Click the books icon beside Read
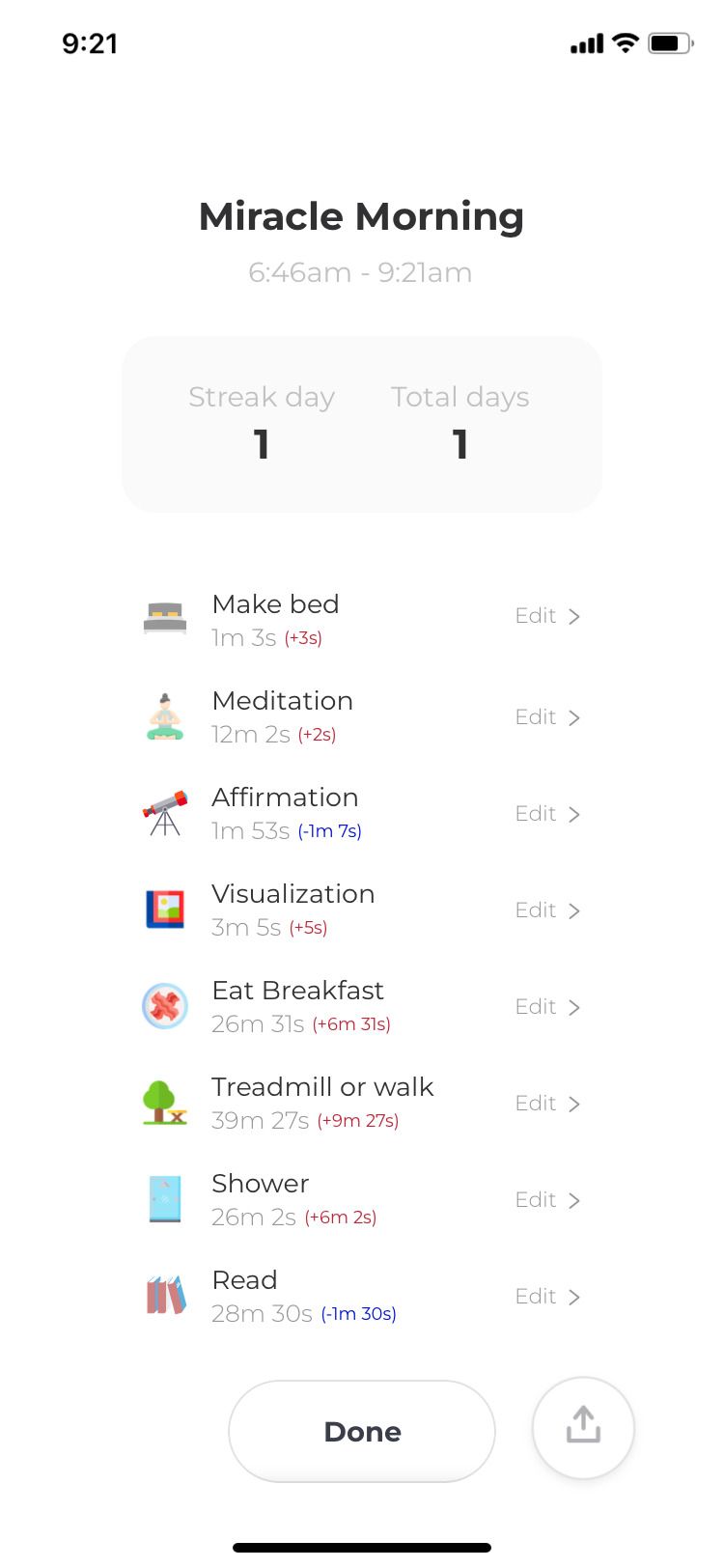The image size is (724, 1568). 164,1296
